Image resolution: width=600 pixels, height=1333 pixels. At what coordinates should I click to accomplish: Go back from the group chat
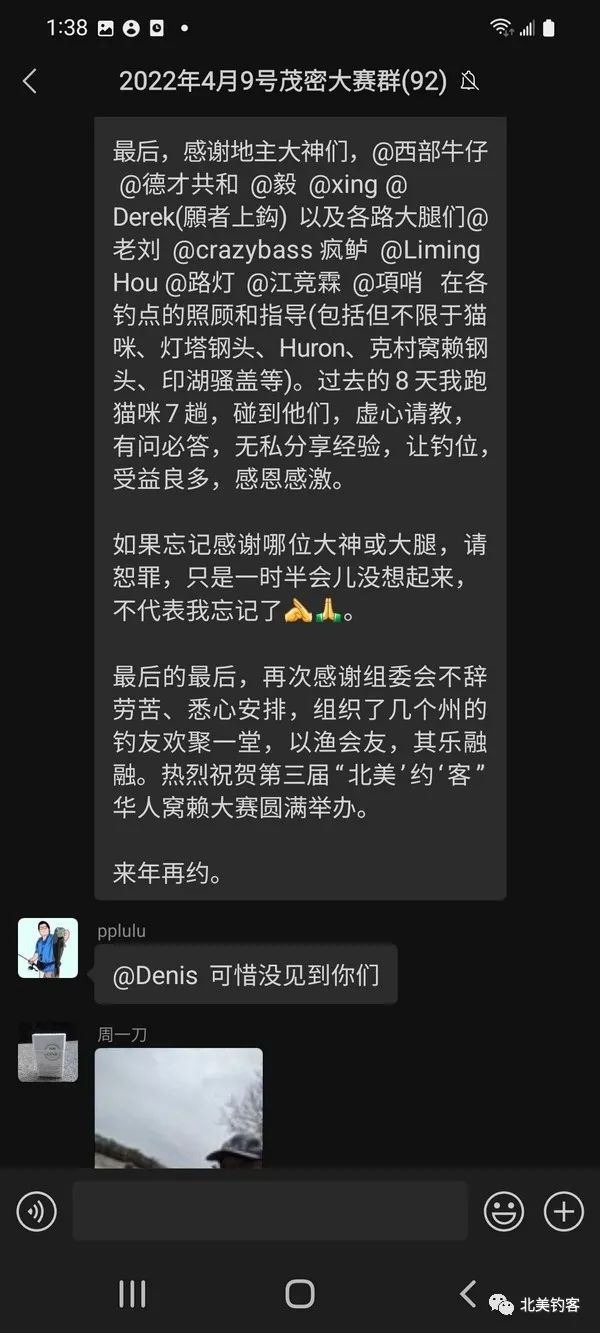coord(29,82)
